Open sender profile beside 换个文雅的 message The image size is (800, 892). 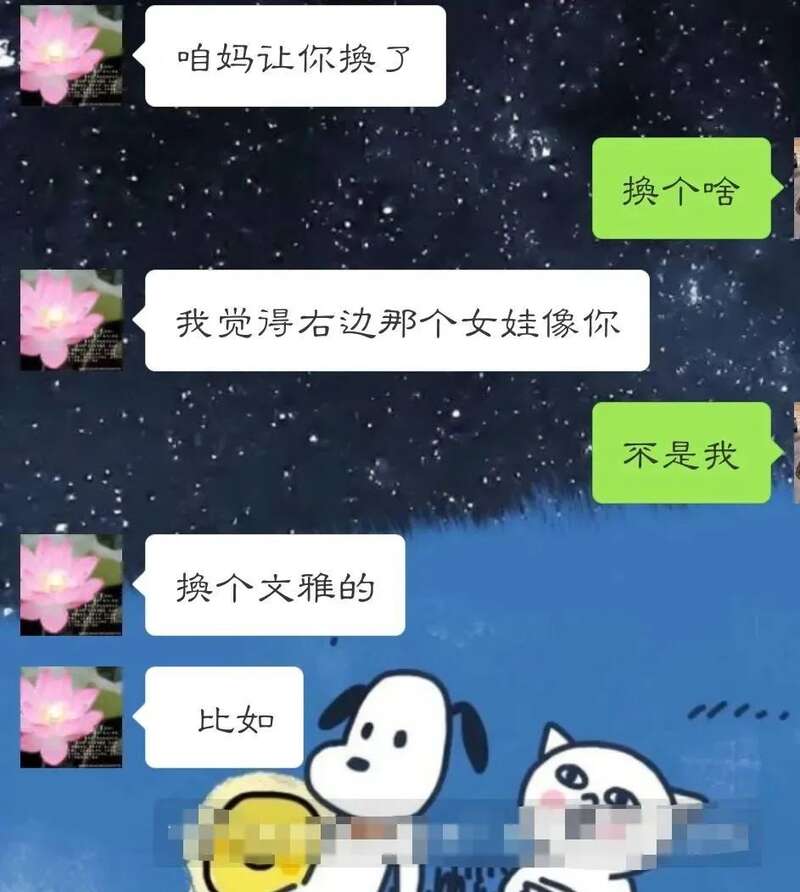(x=71, y=585)
